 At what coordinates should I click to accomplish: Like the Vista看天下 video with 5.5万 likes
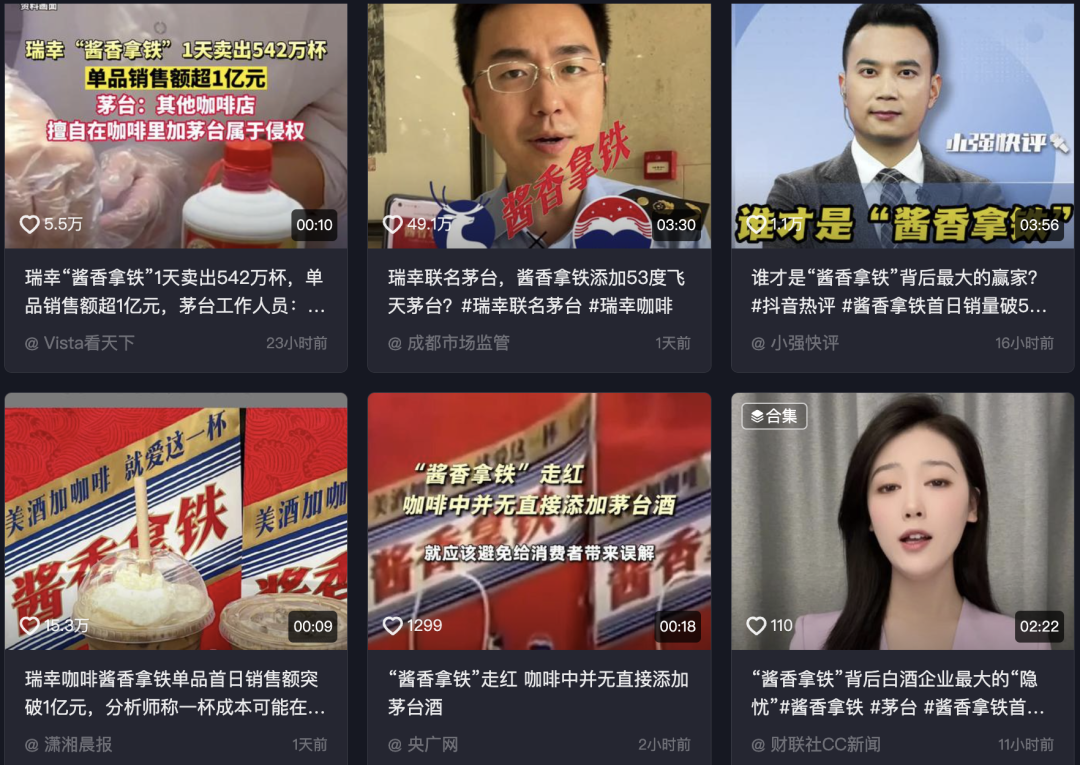(x=30, y=225)
